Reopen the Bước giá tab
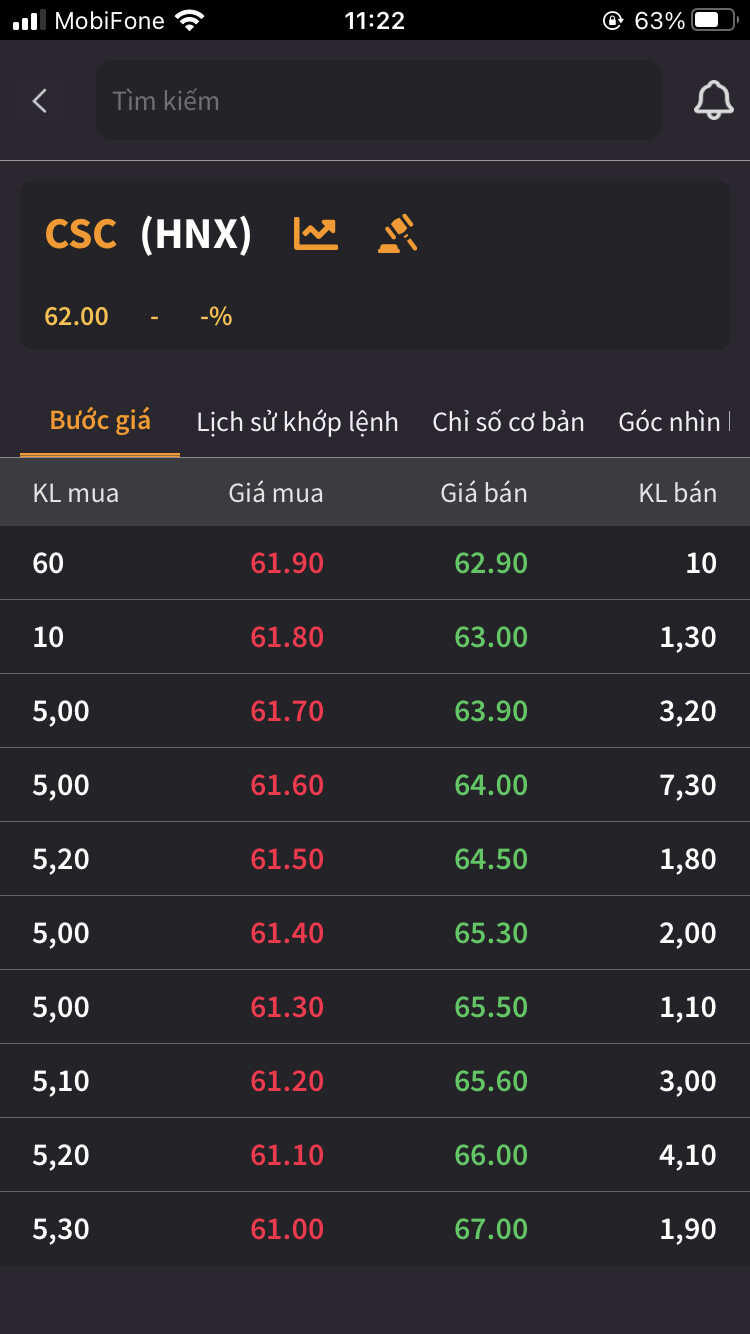The width and height of the screenshot is (750, 1334). tap(98, 421)
